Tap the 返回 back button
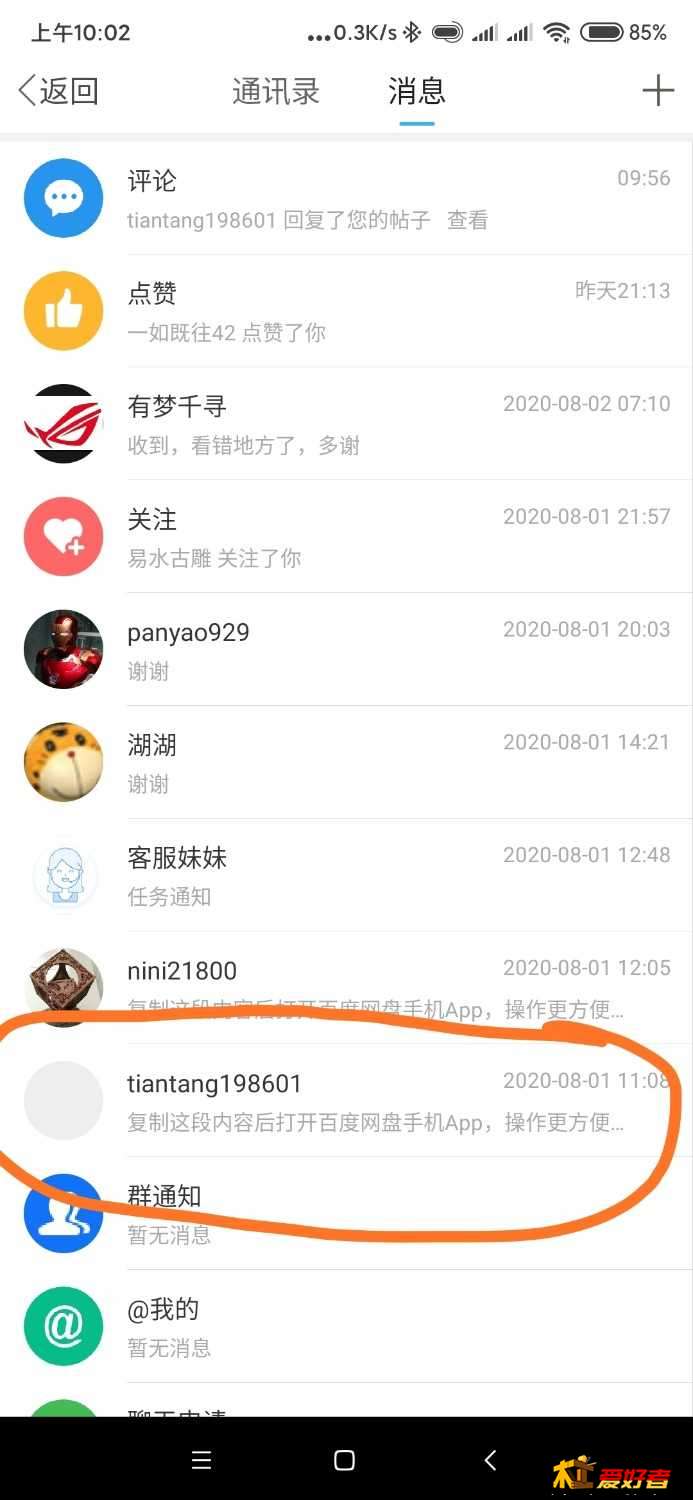This screenshot has height=1500, width=693. point(58,91)
